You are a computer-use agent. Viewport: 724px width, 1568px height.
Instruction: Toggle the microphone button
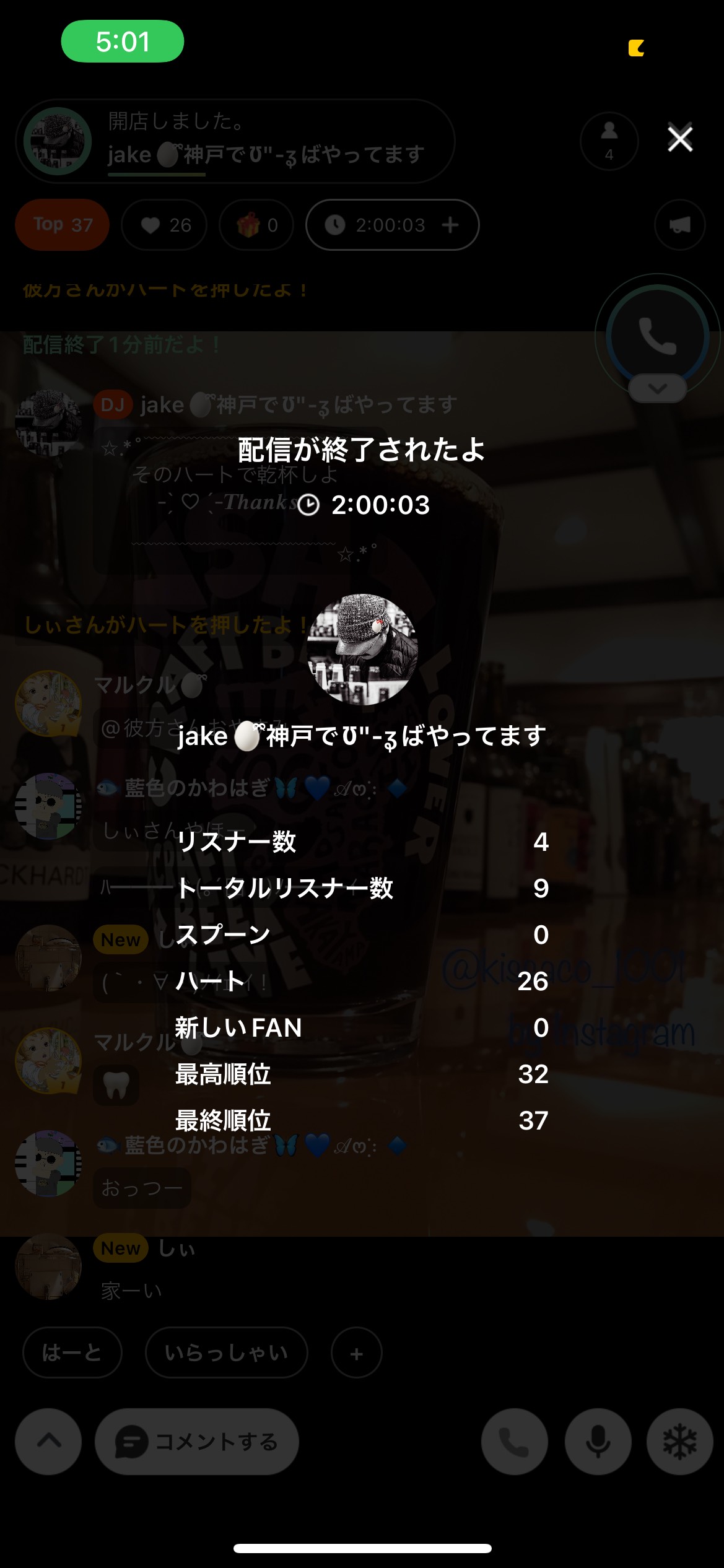(x=598, y=1442)
